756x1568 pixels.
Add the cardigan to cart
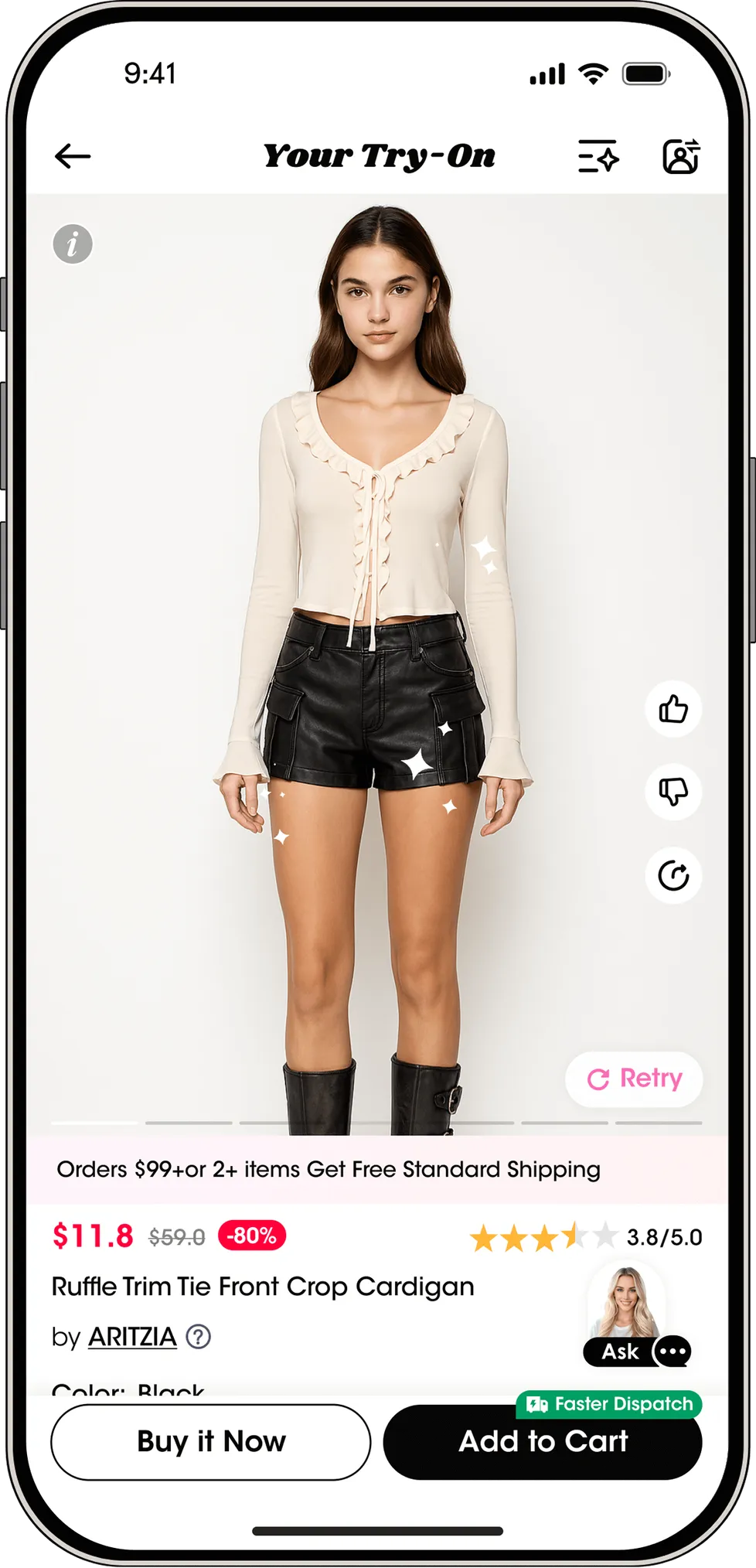[x=543, y=1442]
